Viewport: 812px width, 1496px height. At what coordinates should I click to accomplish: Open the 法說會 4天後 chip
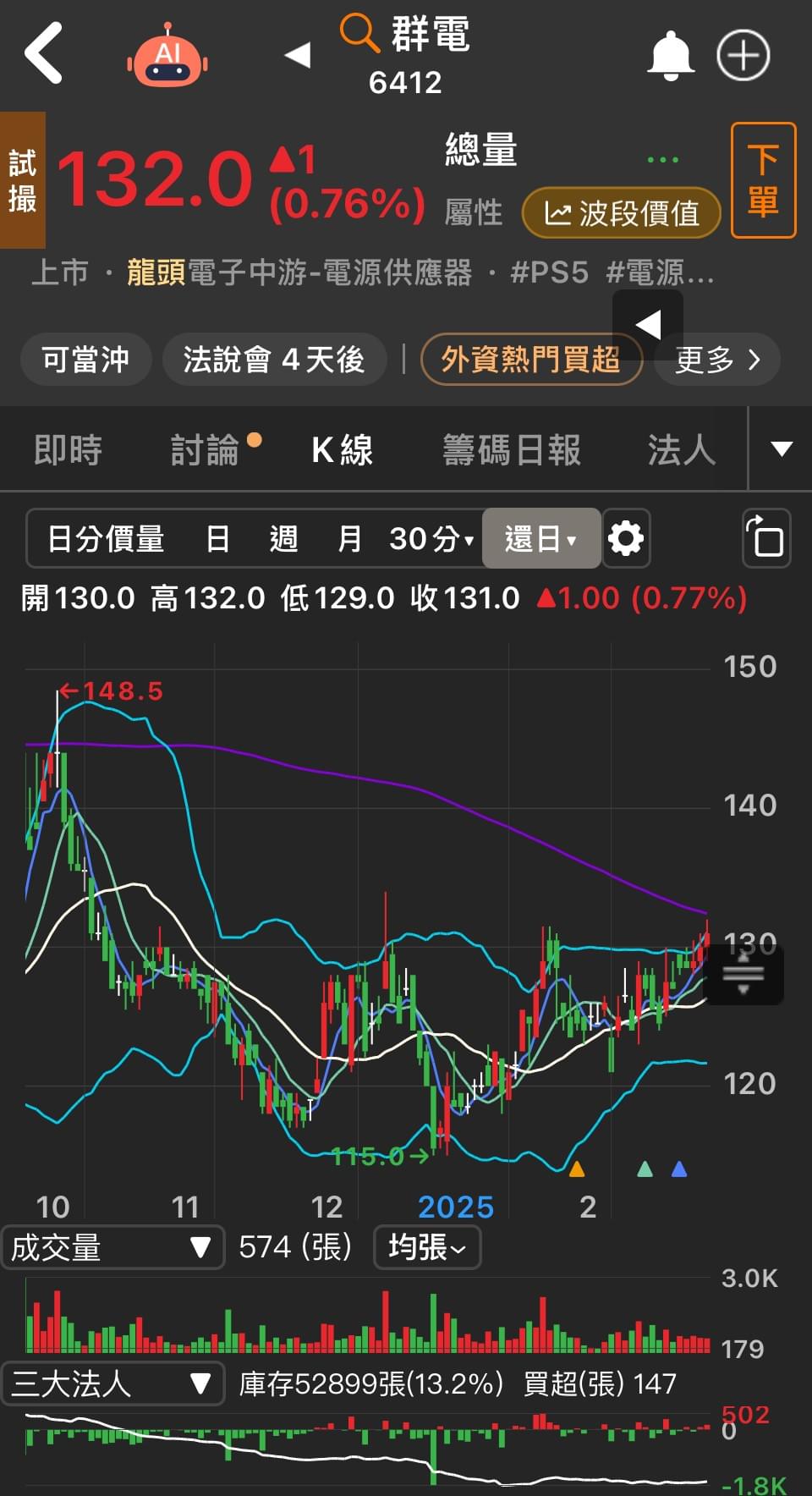click(x=274, y=360)
